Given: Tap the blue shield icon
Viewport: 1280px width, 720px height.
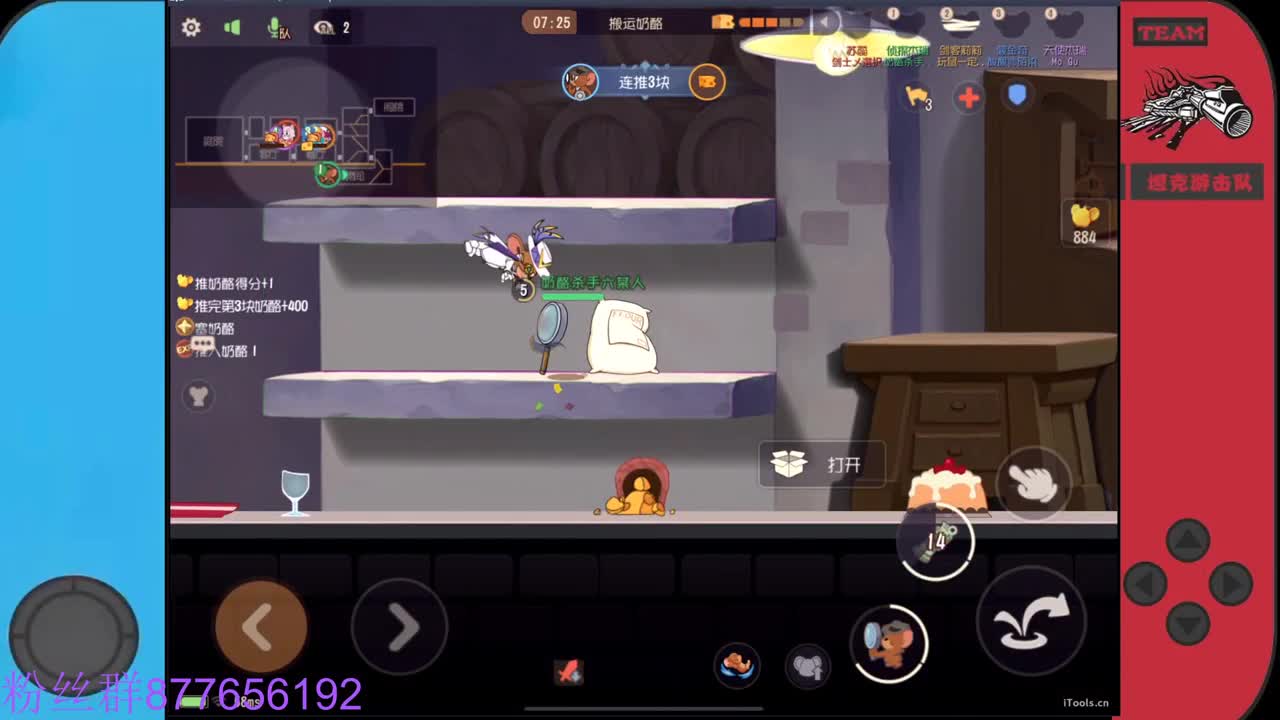Looking at the screenshot, I should (x=1017, y=95).
